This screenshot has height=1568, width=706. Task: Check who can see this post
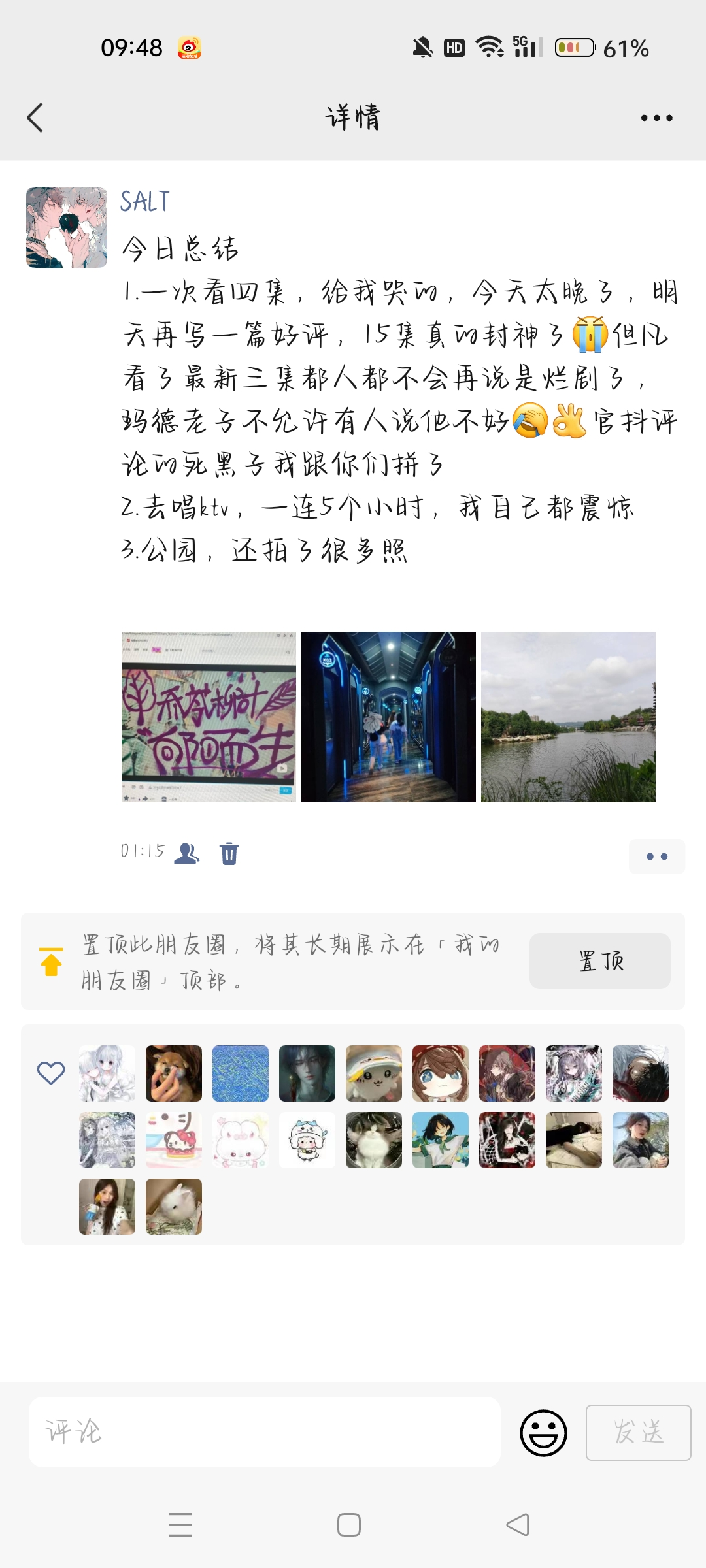187,853
